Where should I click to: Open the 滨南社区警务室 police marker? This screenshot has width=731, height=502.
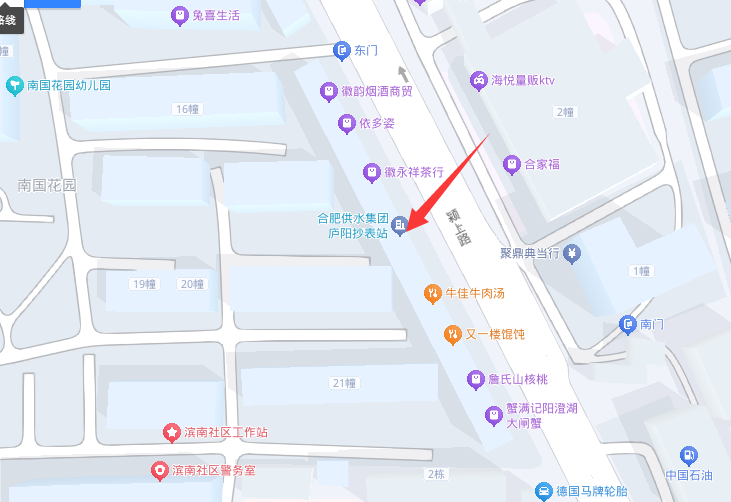click(158, 469)
